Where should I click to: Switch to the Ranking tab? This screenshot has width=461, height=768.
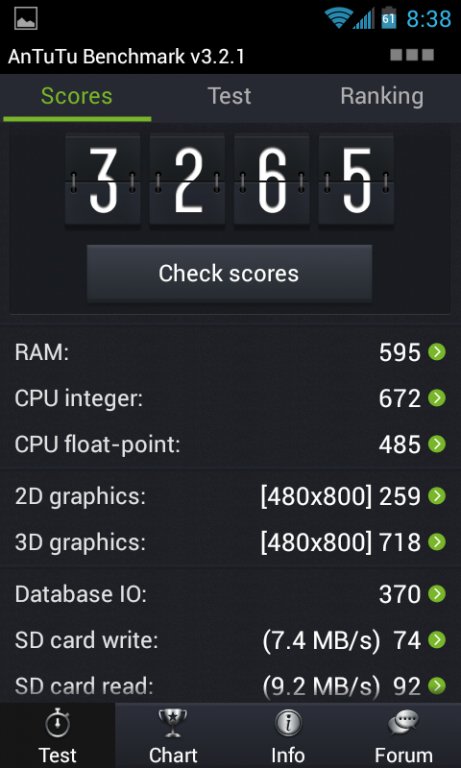[382, 96]
